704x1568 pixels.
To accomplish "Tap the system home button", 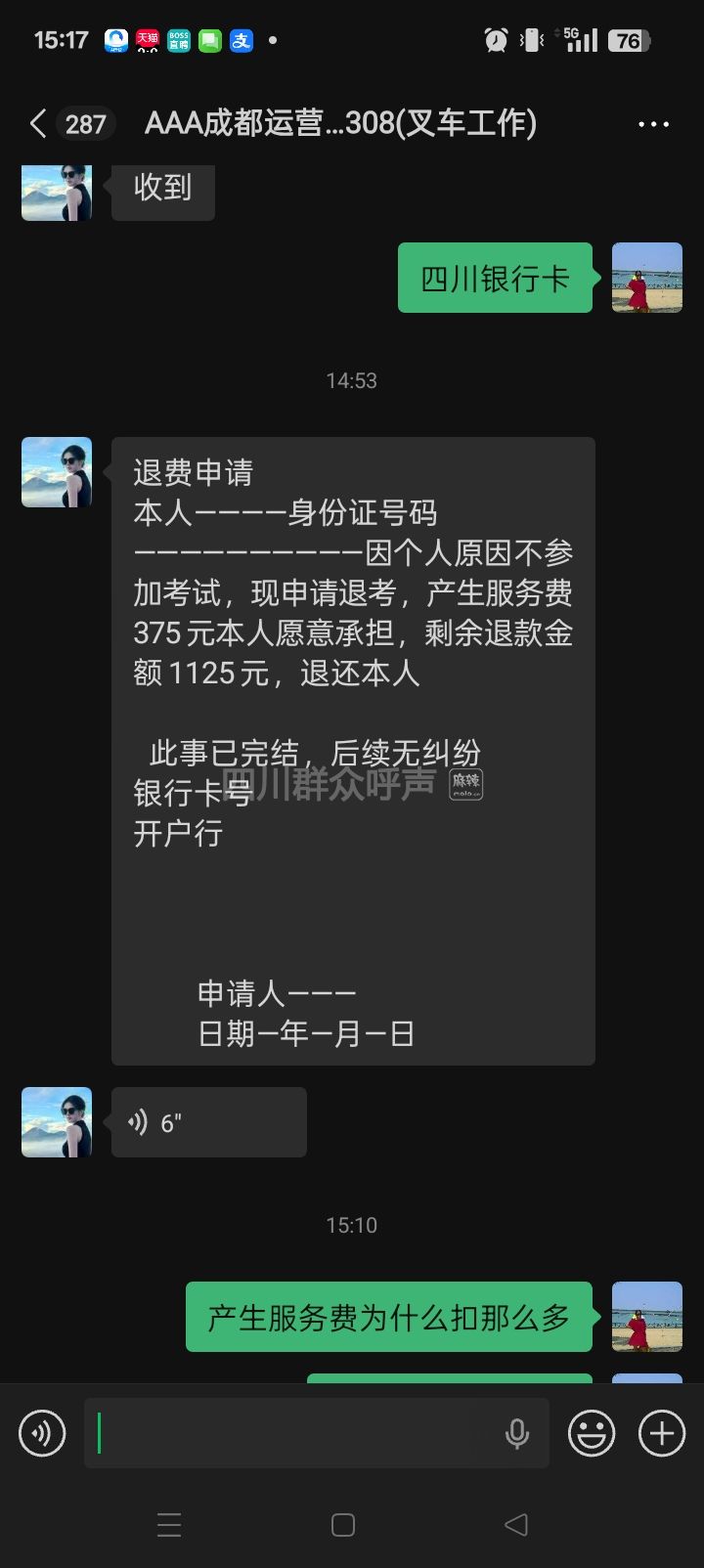I will 343,1524.
